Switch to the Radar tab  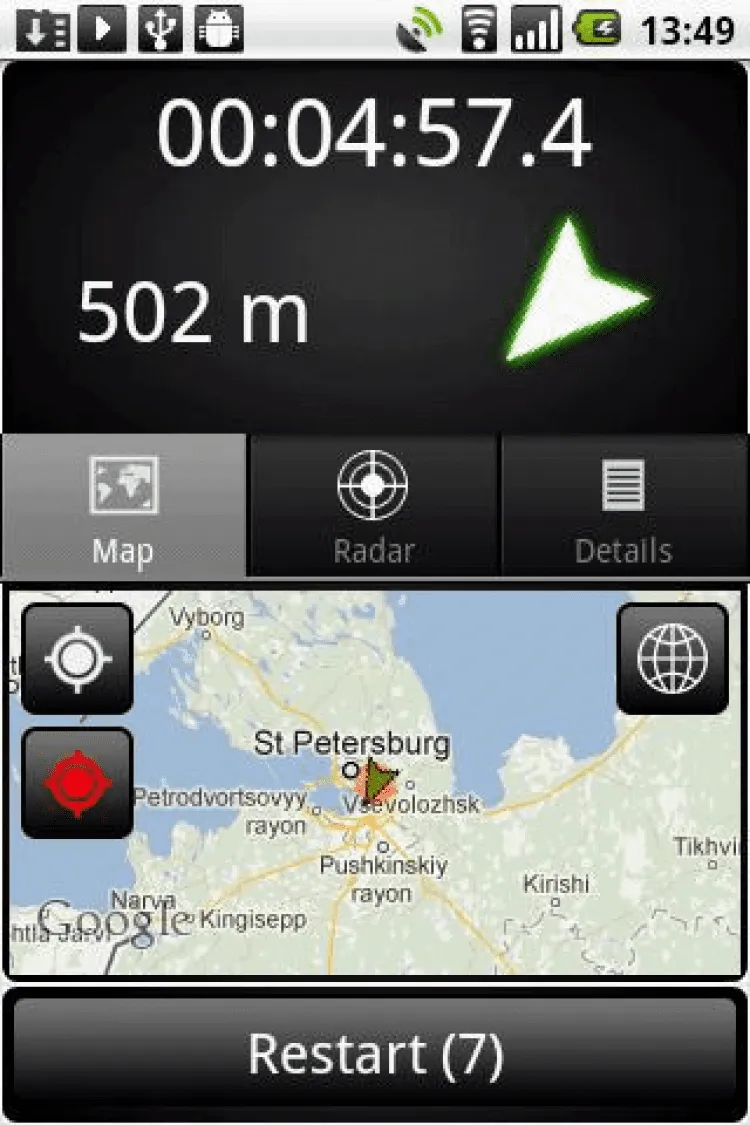point(373,507)
